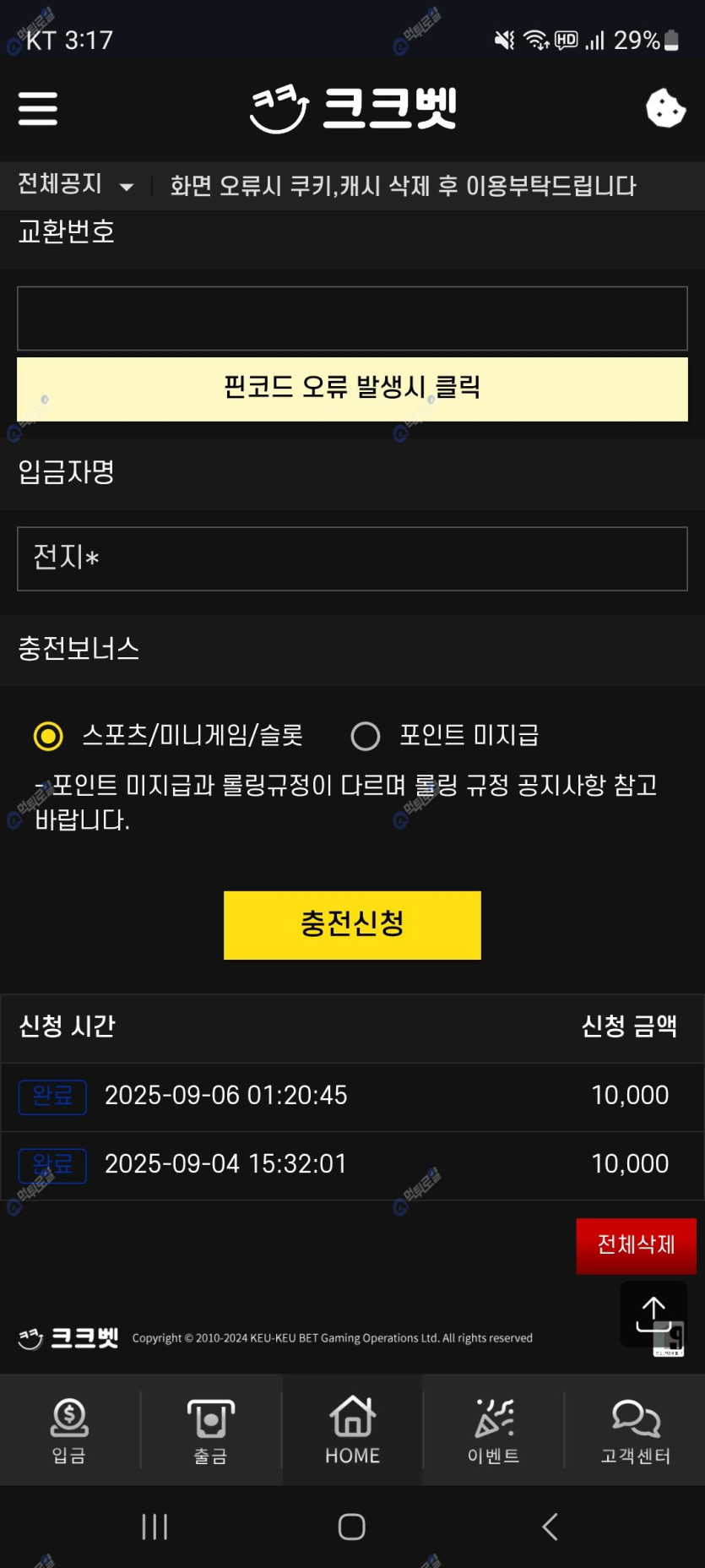This screenshot has height=1568, width=705.
Task: Edit the 입금자명 text field
Action: (x=352, y=558)
